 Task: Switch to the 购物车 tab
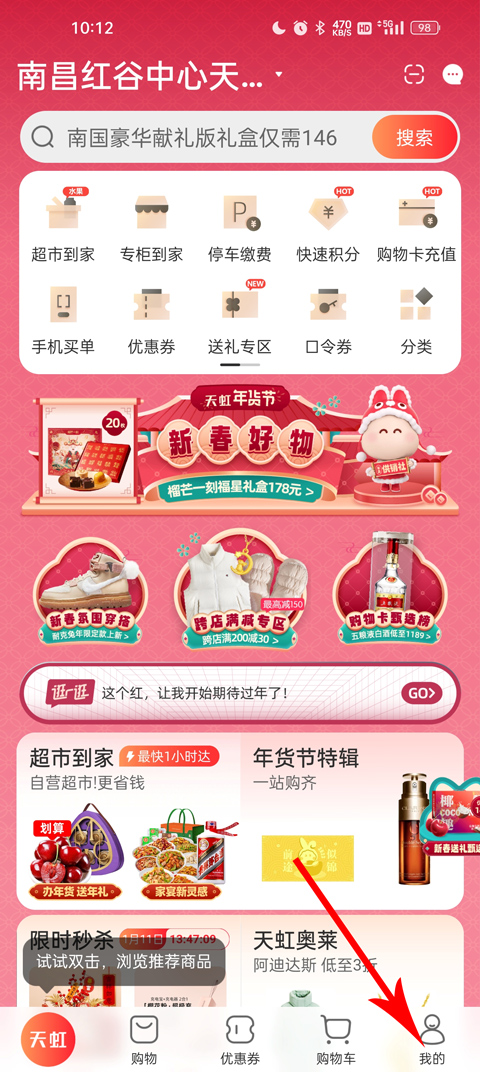[336, 1039]
